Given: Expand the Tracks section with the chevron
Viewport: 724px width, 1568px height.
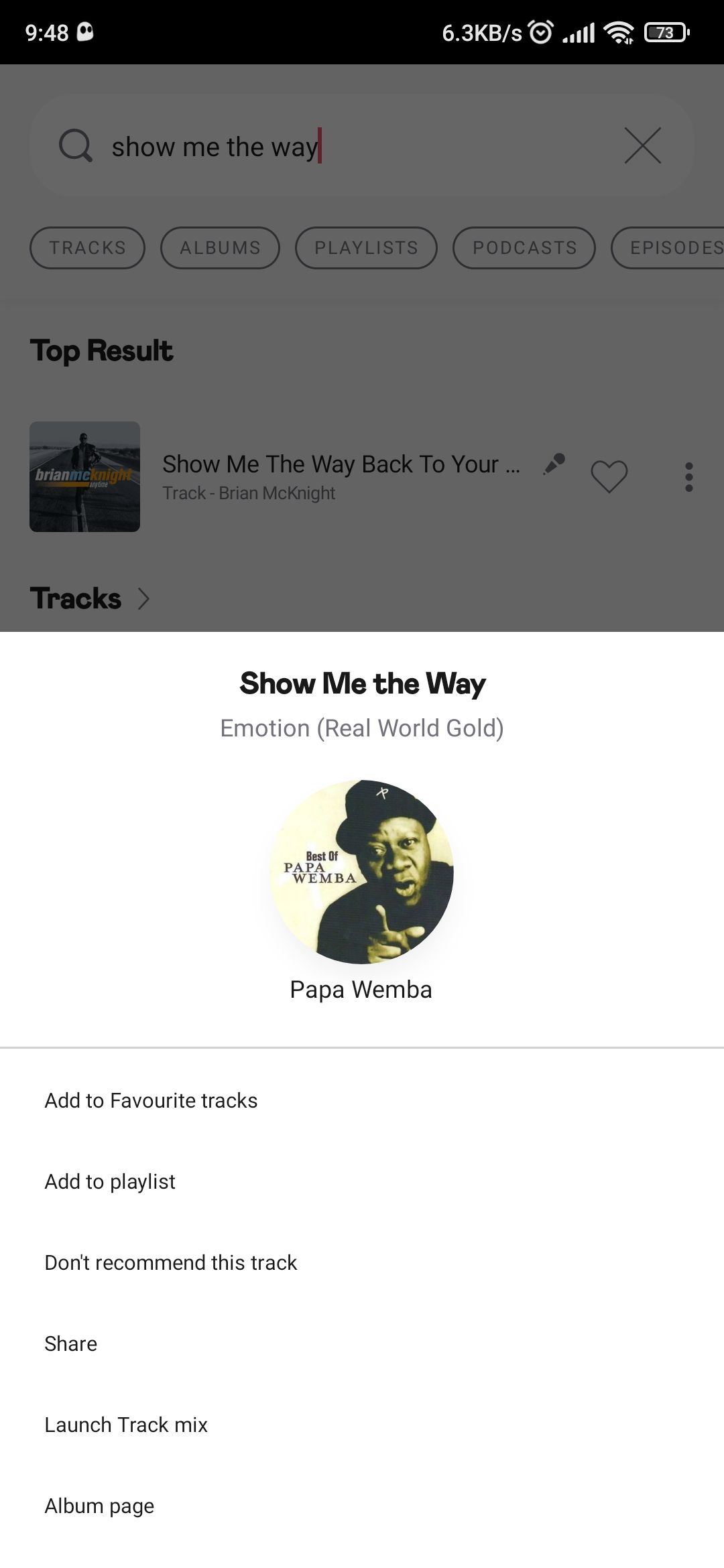Looking at the screenshot, I should (x=144, y=599).
